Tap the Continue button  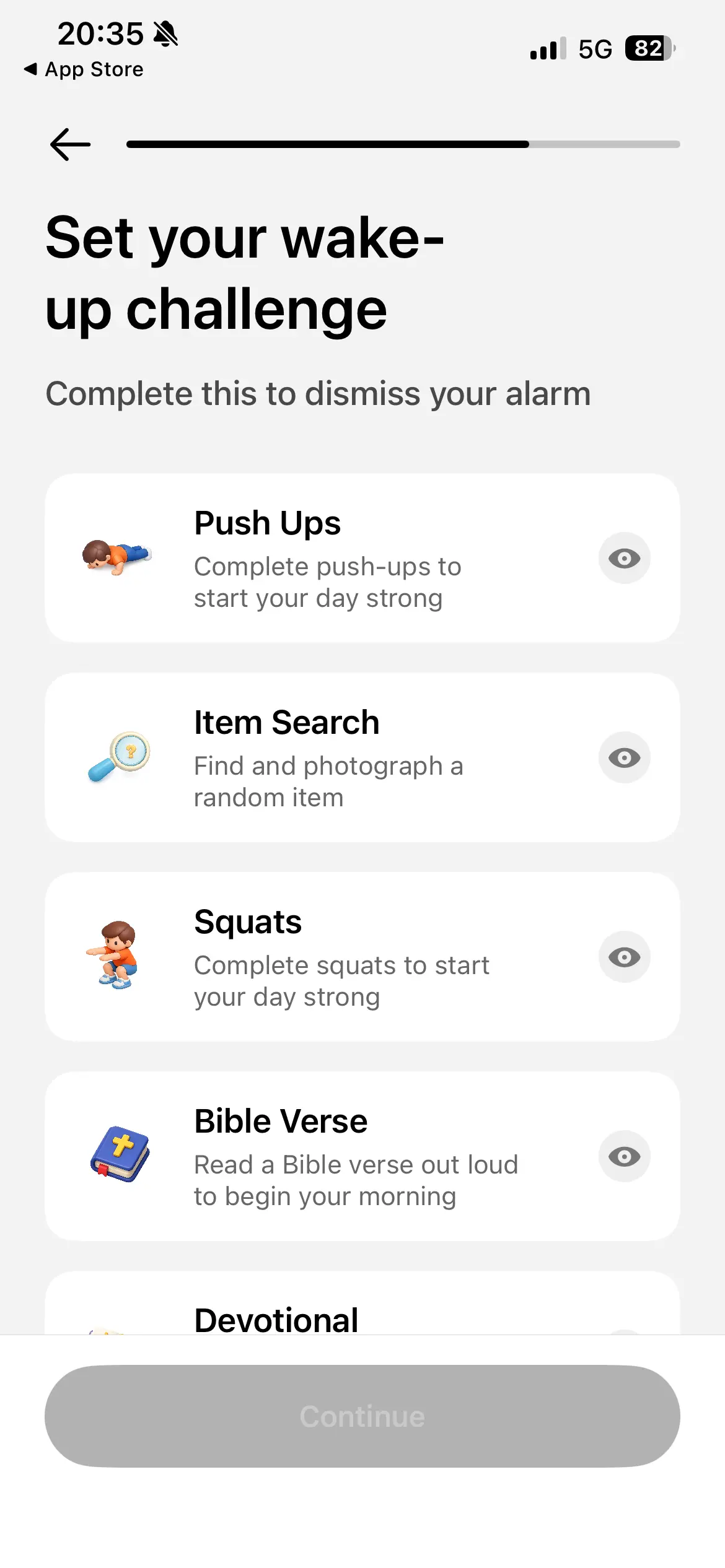362,1416
